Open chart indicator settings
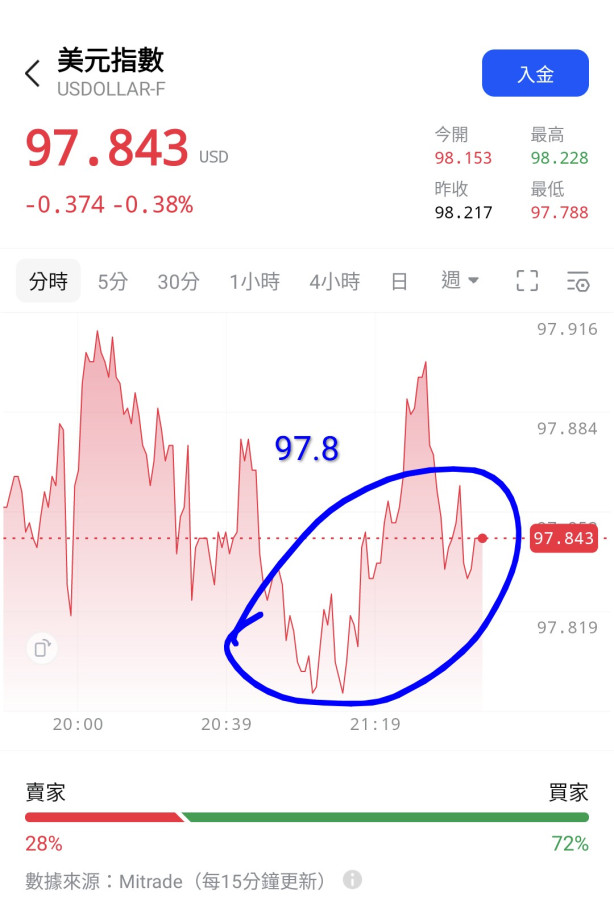The width and height of the screenshot is (614, 900). pos(578,281)
